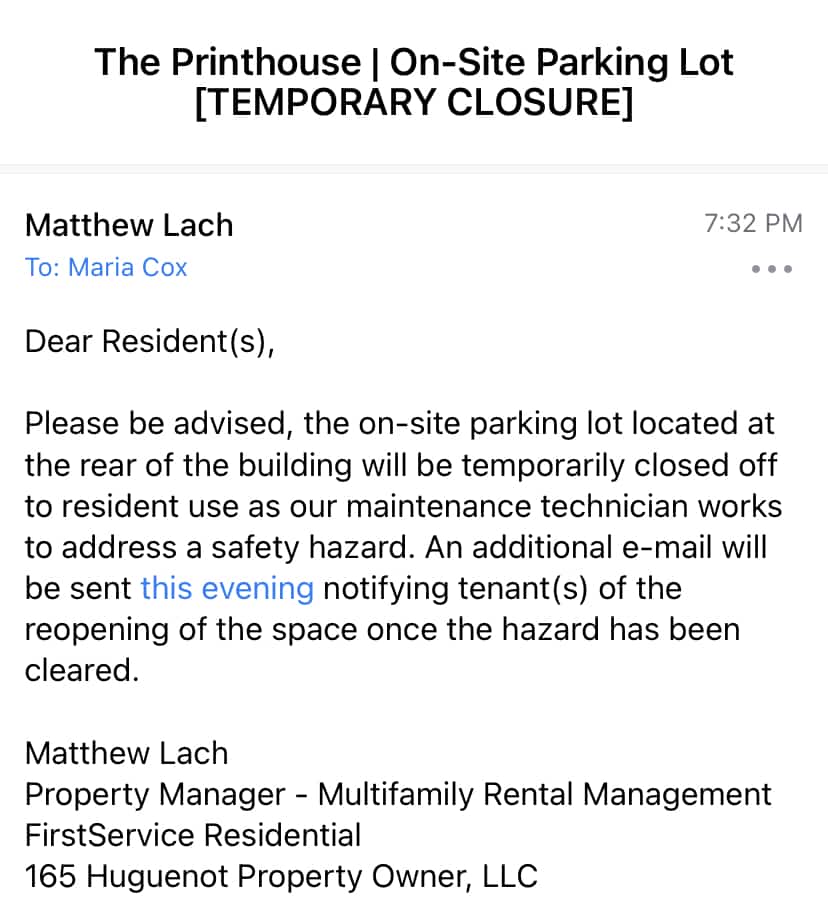The width and height of the screenshot is (828, 917).
Task: Open the 'this evening' date link
Action: 227,587
